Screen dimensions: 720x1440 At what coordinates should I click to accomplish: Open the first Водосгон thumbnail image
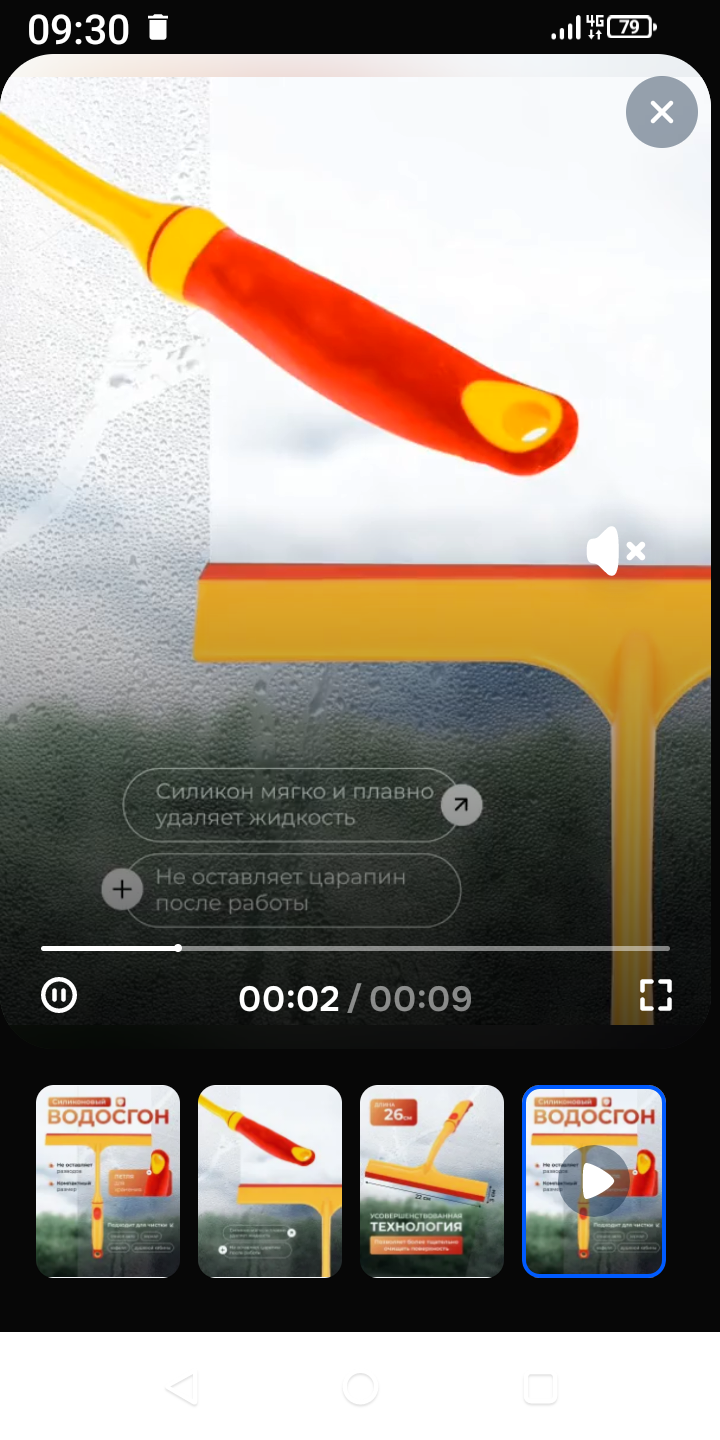108,1181
